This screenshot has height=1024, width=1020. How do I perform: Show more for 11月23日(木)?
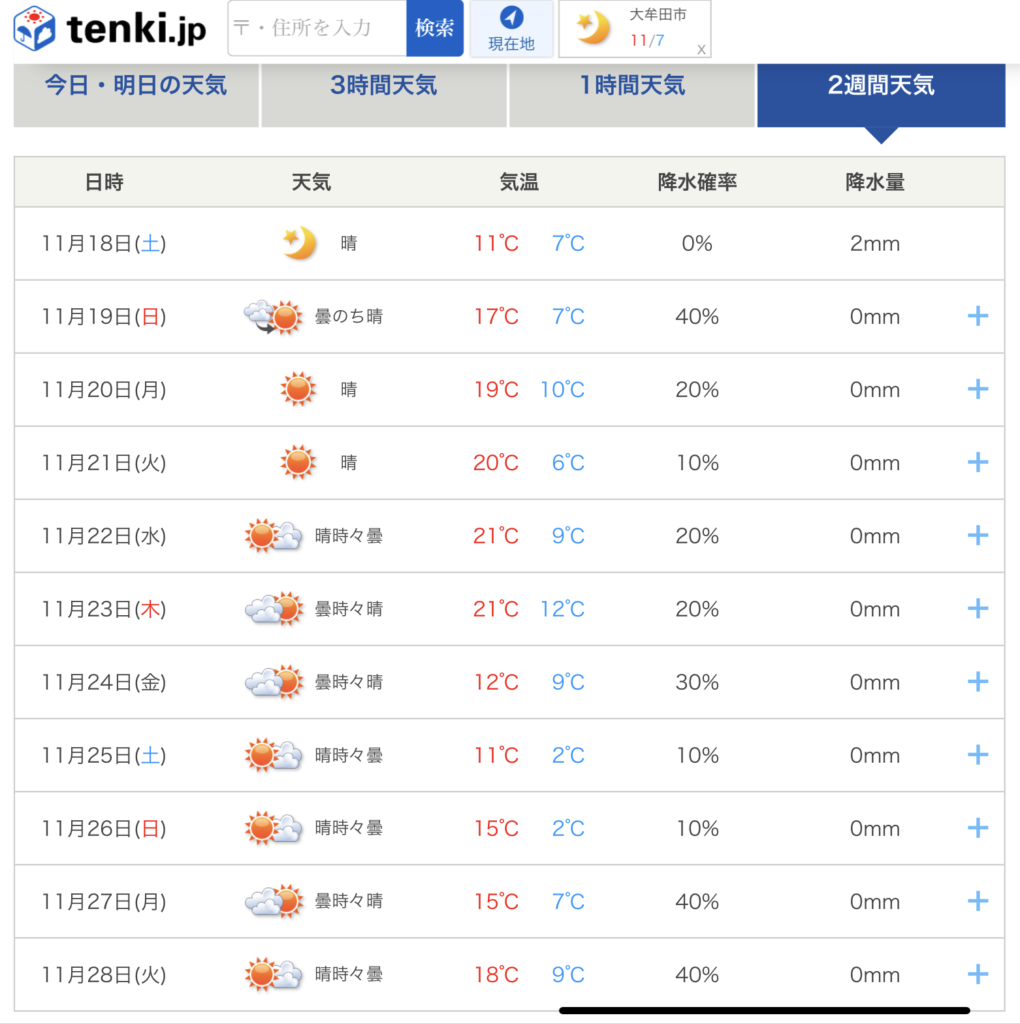[x=977, y=608]
